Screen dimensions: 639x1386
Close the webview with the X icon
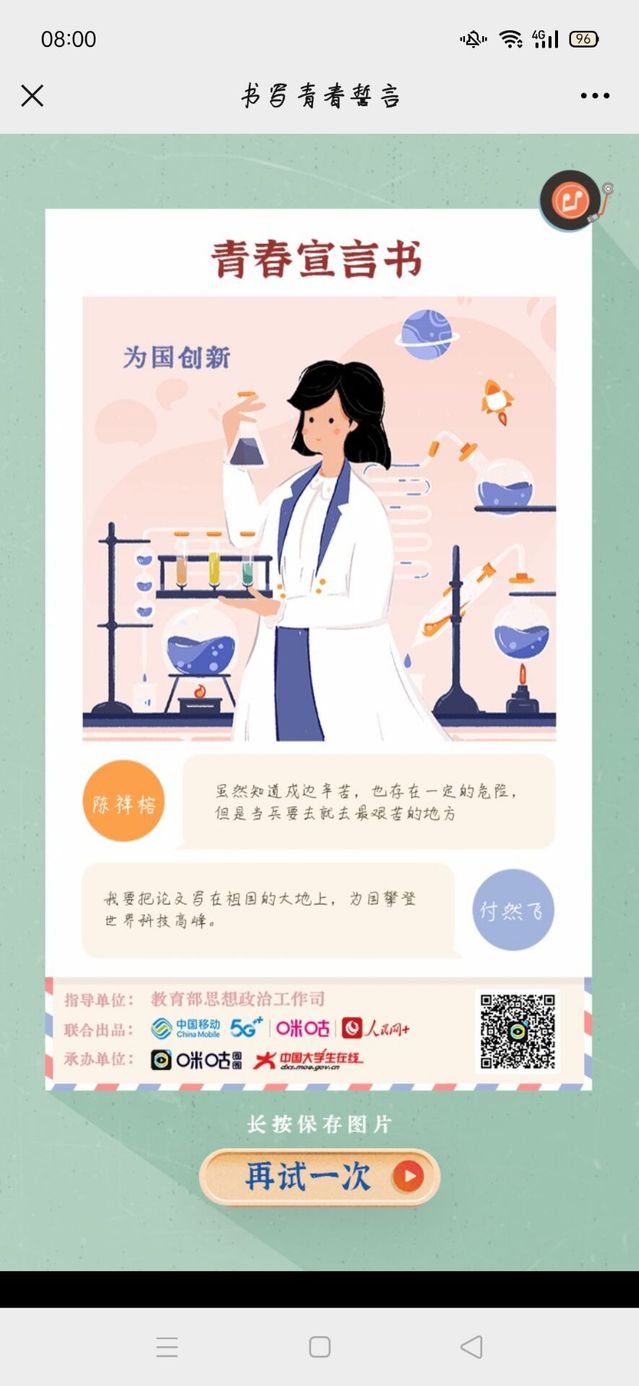[32, 96]
